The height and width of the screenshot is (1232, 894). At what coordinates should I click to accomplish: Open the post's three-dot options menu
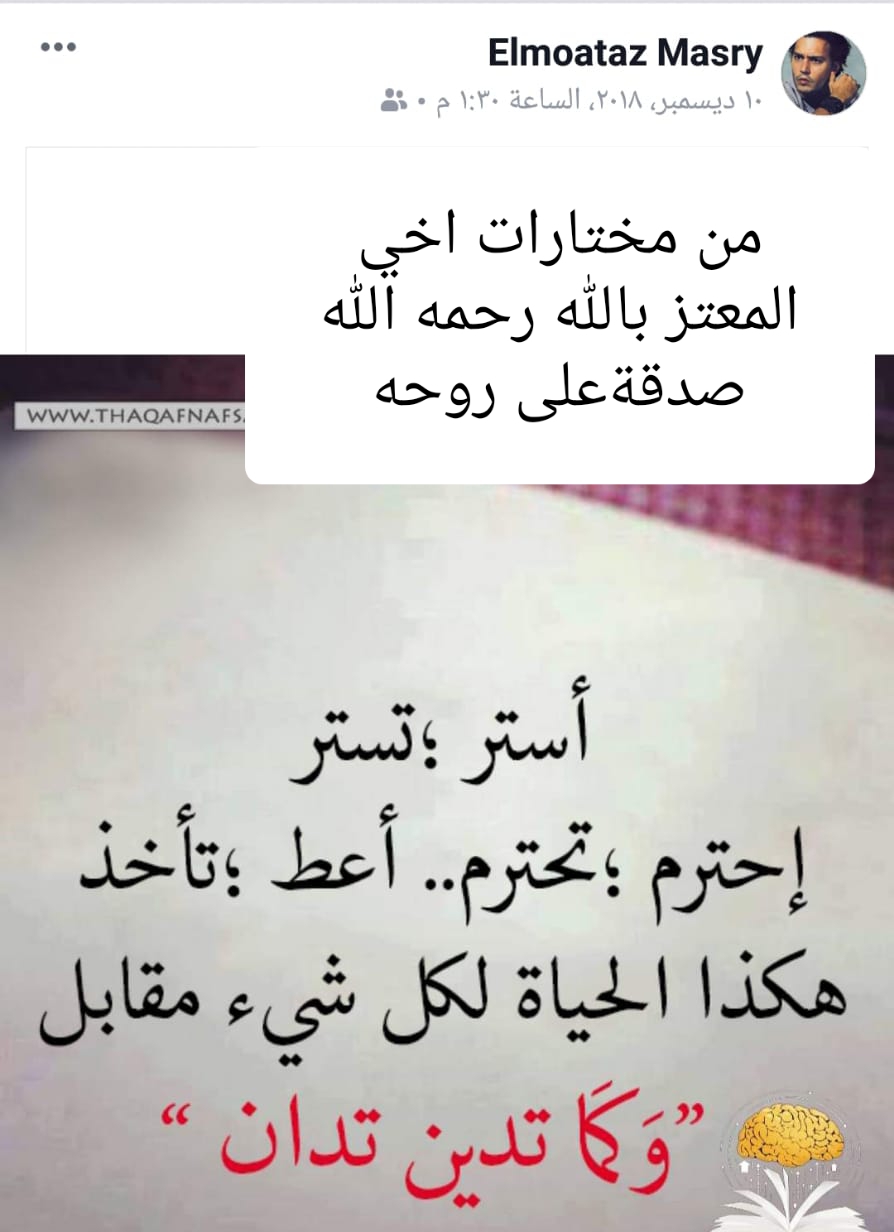(58, 48)
